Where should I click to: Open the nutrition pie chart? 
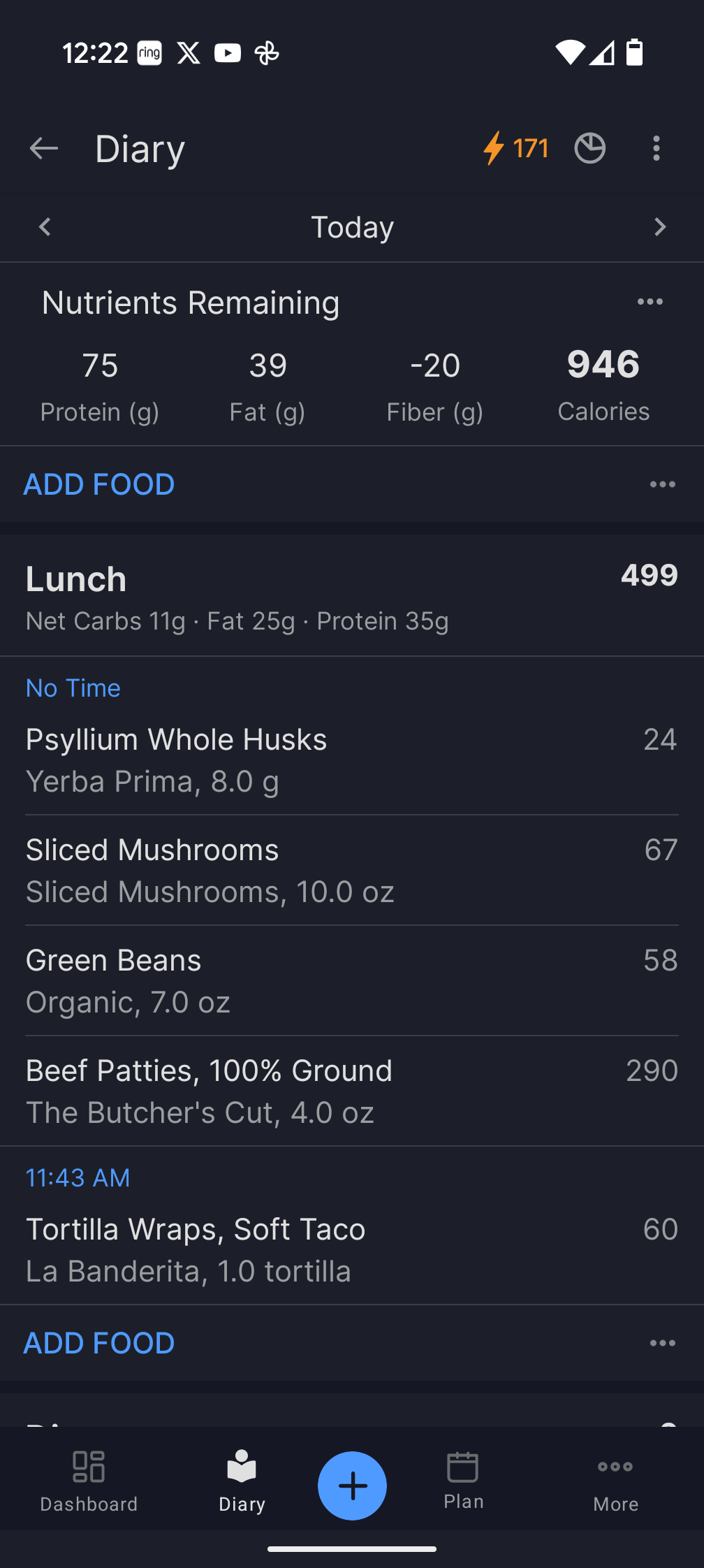(590, 148)
